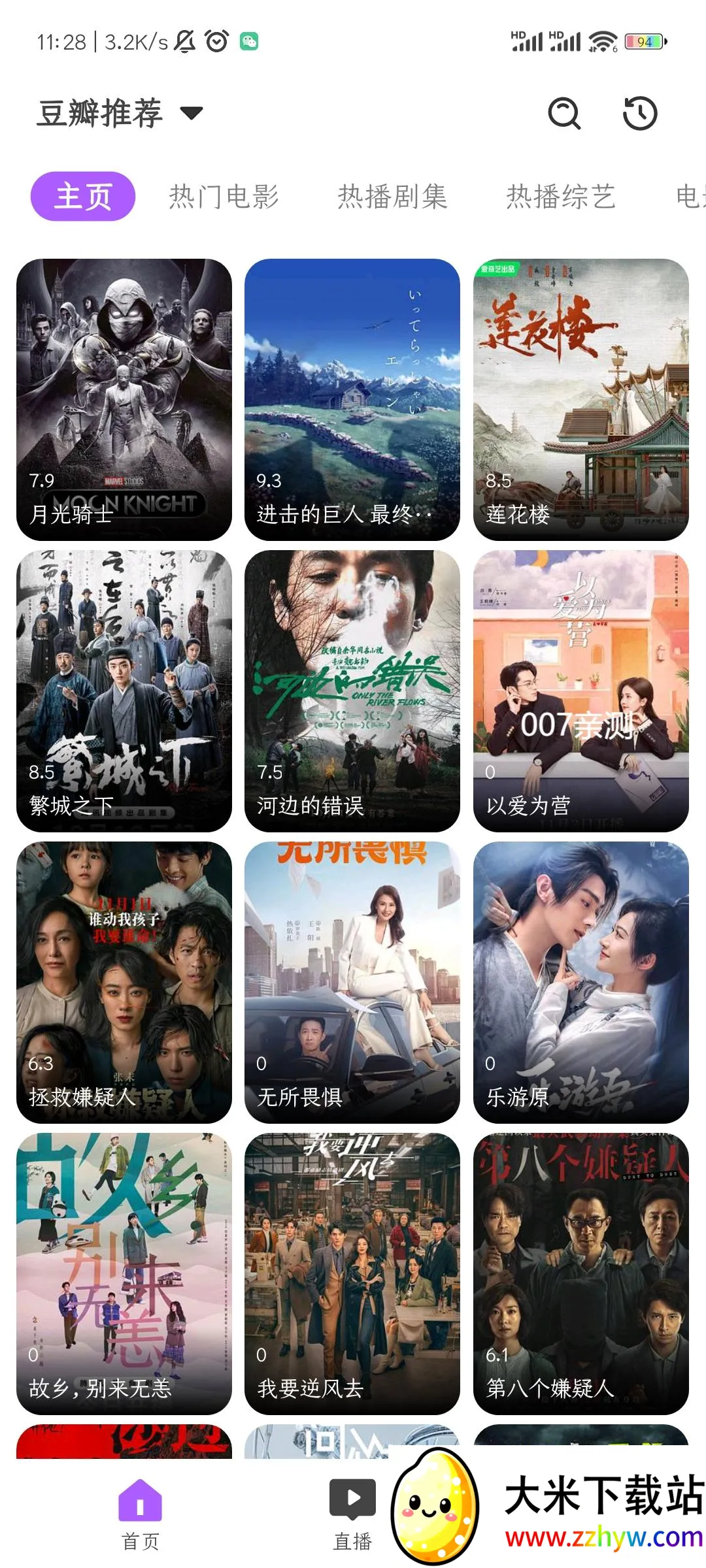
Task: Open the 故乡,别来无恙 poster card
Action: point(124,1273)
